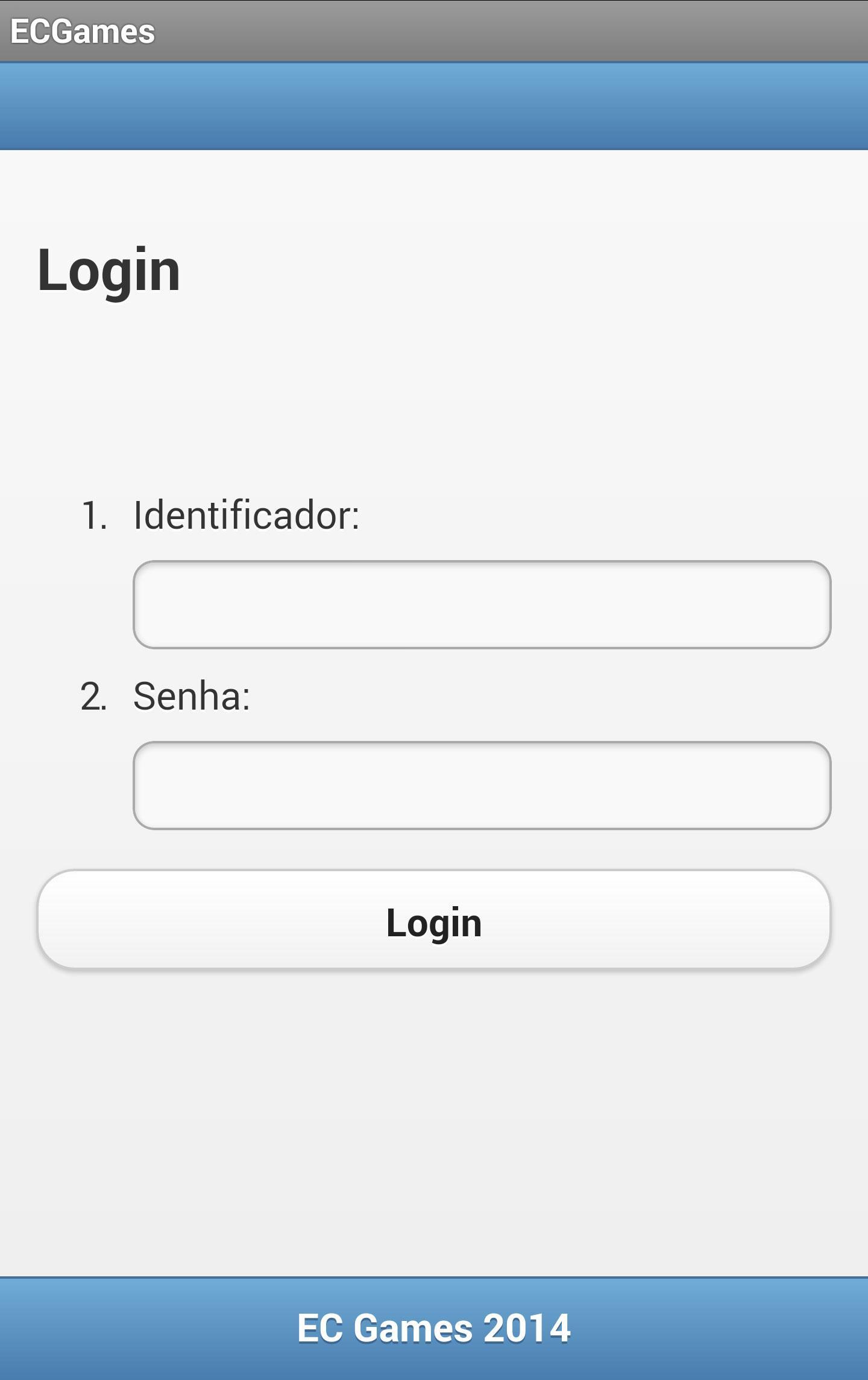Image resolution: width=868 pixels, height=1380 pixels.
Task: Tap the Identificador text field
Action: pyautogui.click(x=482, y=605)
